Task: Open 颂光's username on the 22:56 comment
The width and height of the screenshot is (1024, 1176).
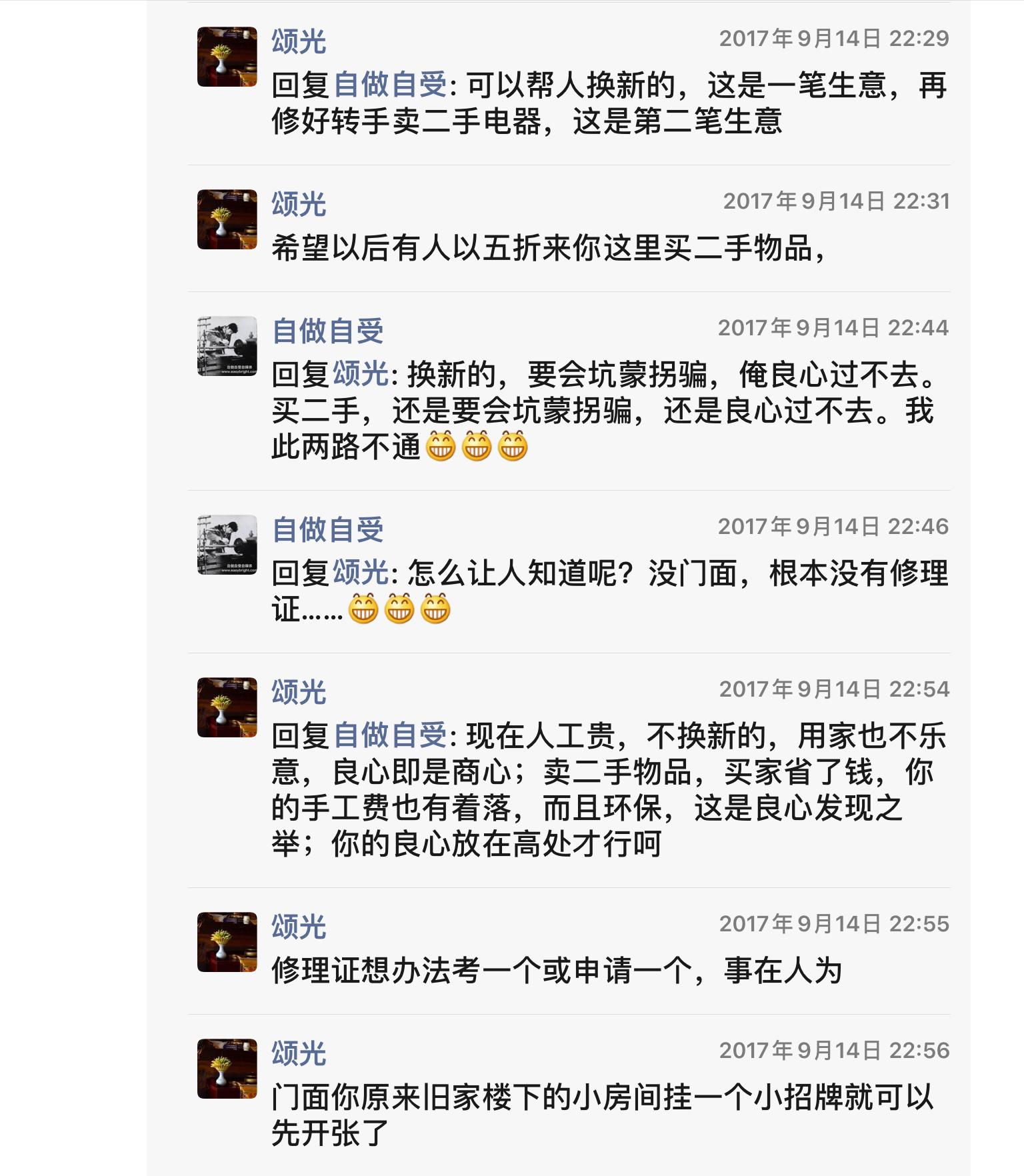Action: click(x=298, y=1053)
